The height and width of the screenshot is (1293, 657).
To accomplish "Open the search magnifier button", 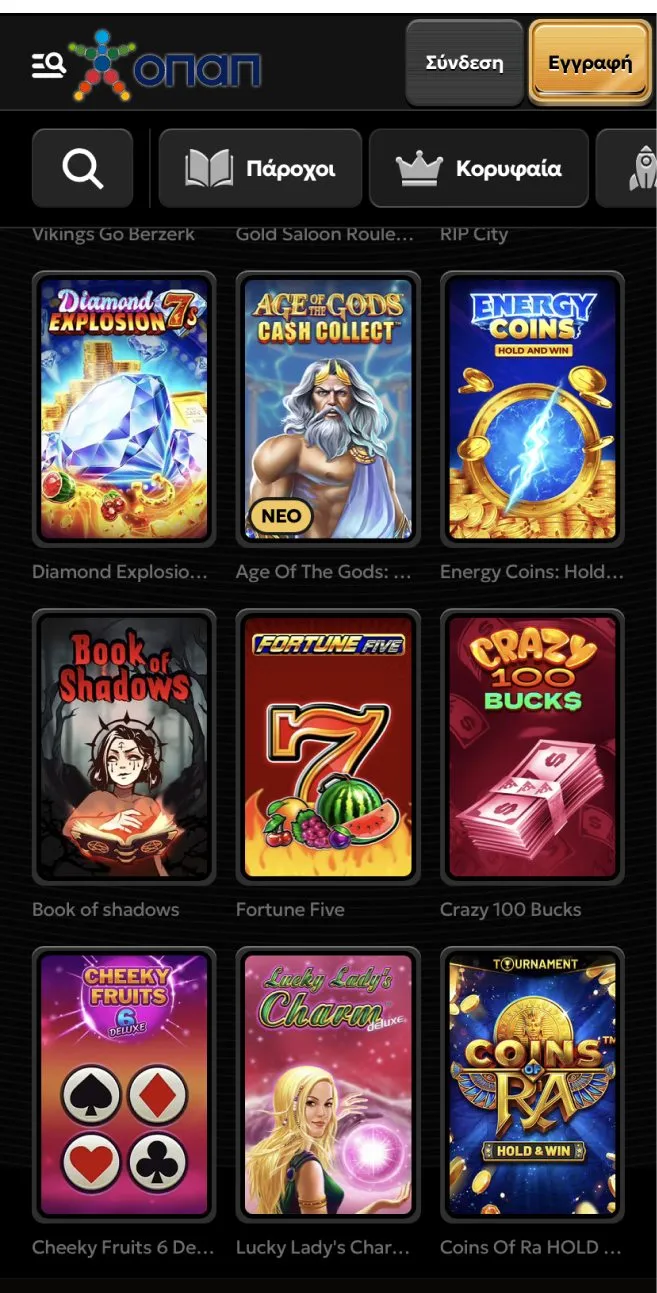I will tap(83, 168).
